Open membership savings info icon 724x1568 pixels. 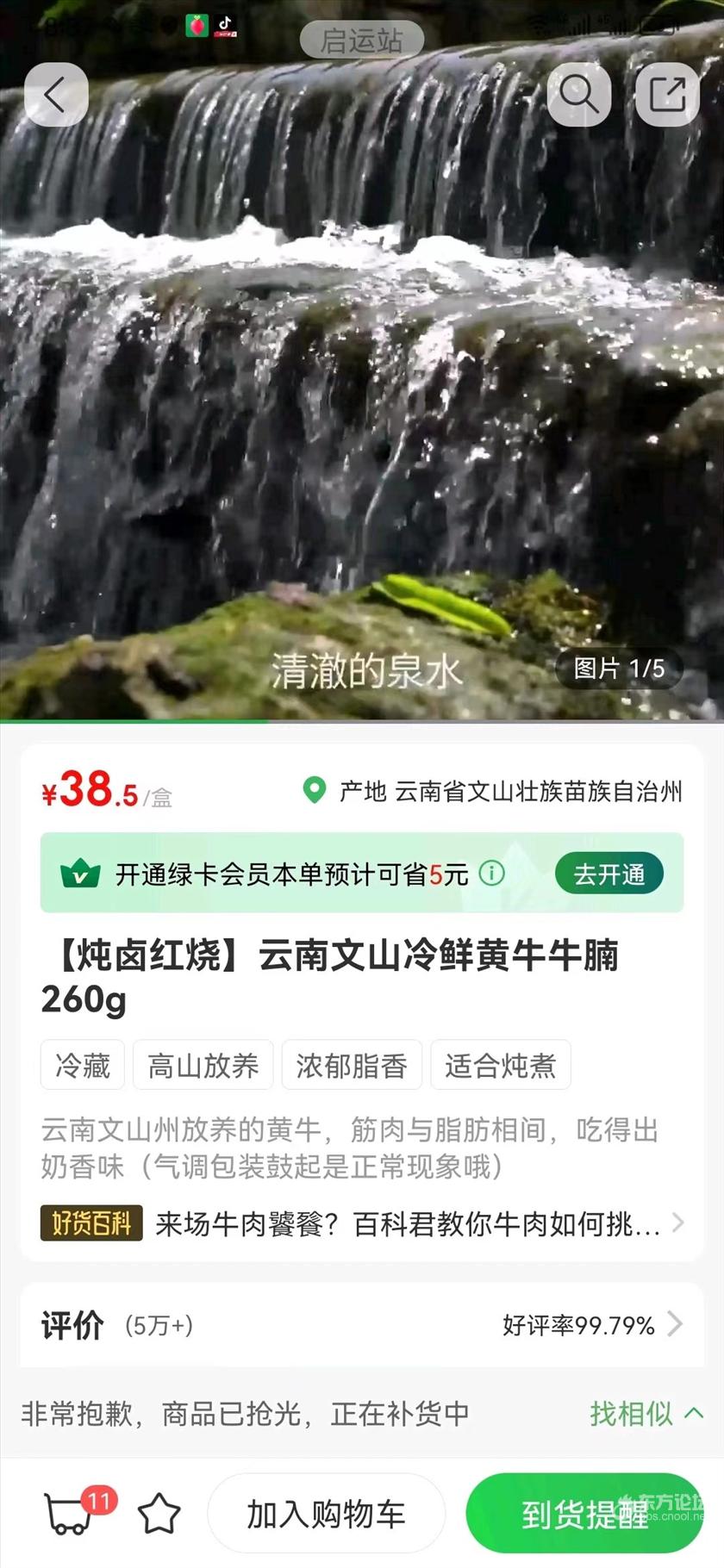(x=492, y=874)
